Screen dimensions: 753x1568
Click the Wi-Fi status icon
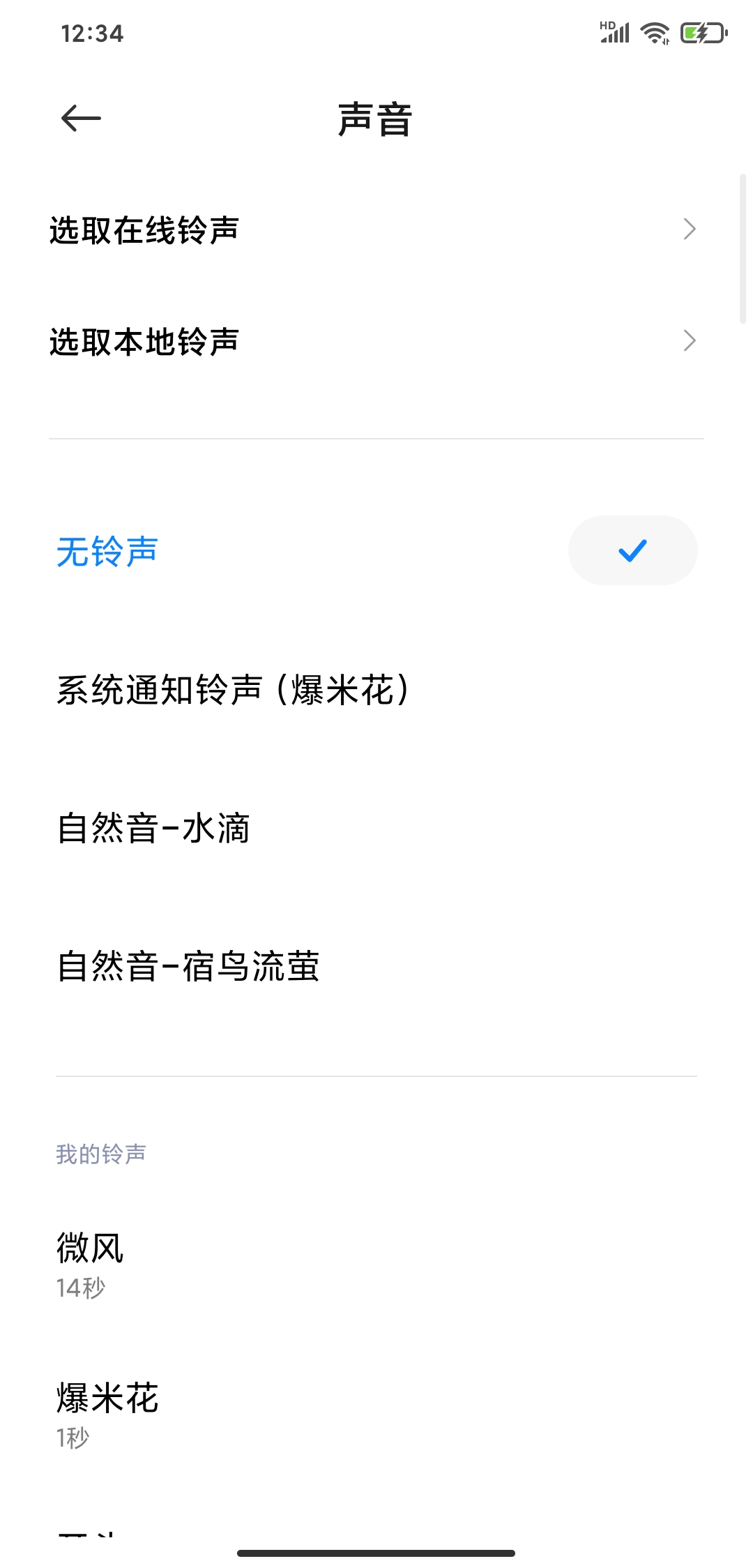[653, 31]
